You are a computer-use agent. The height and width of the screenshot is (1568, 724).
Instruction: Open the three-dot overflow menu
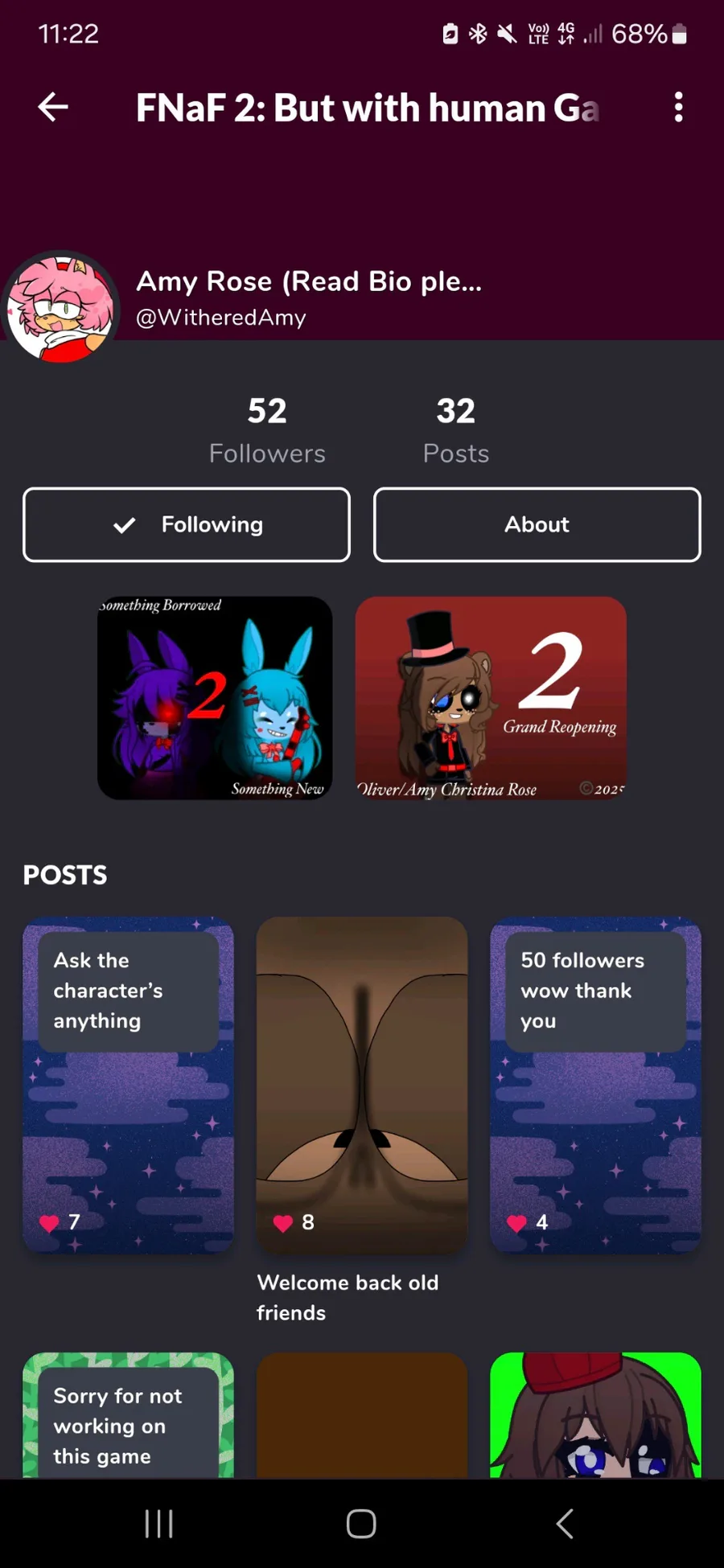point(678,107)
